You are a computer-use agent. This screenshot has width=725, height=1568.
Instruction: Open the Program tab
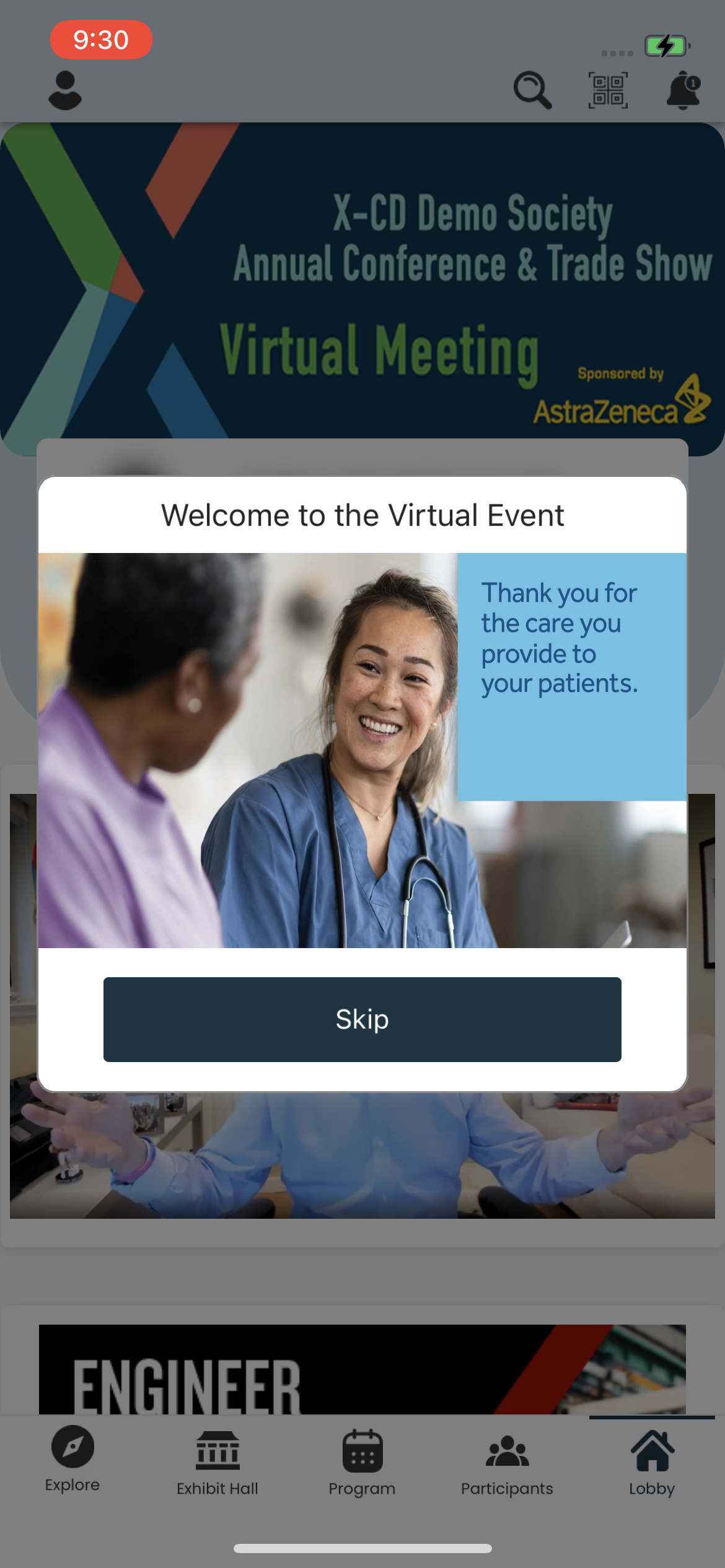(x=362, y=1463)
